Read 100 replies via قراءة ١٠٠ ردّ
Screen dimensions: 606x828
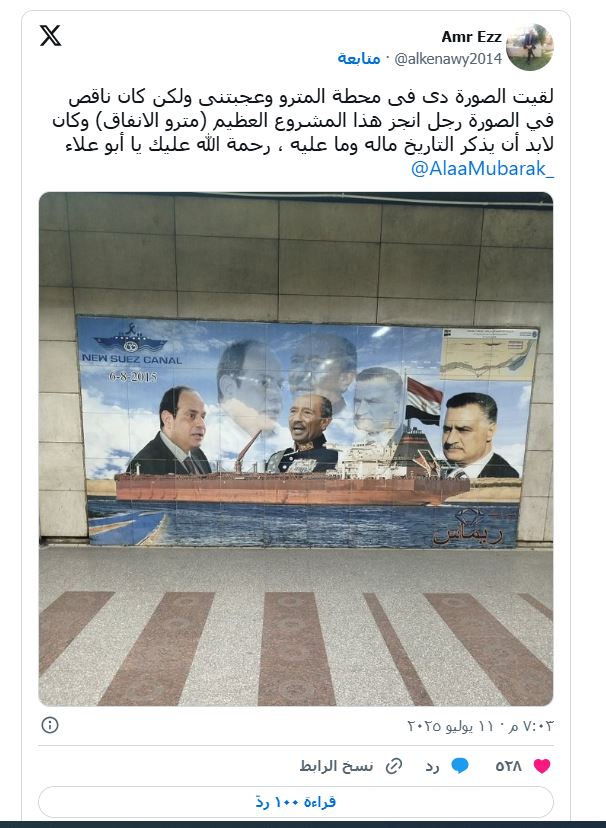point(296,801)
